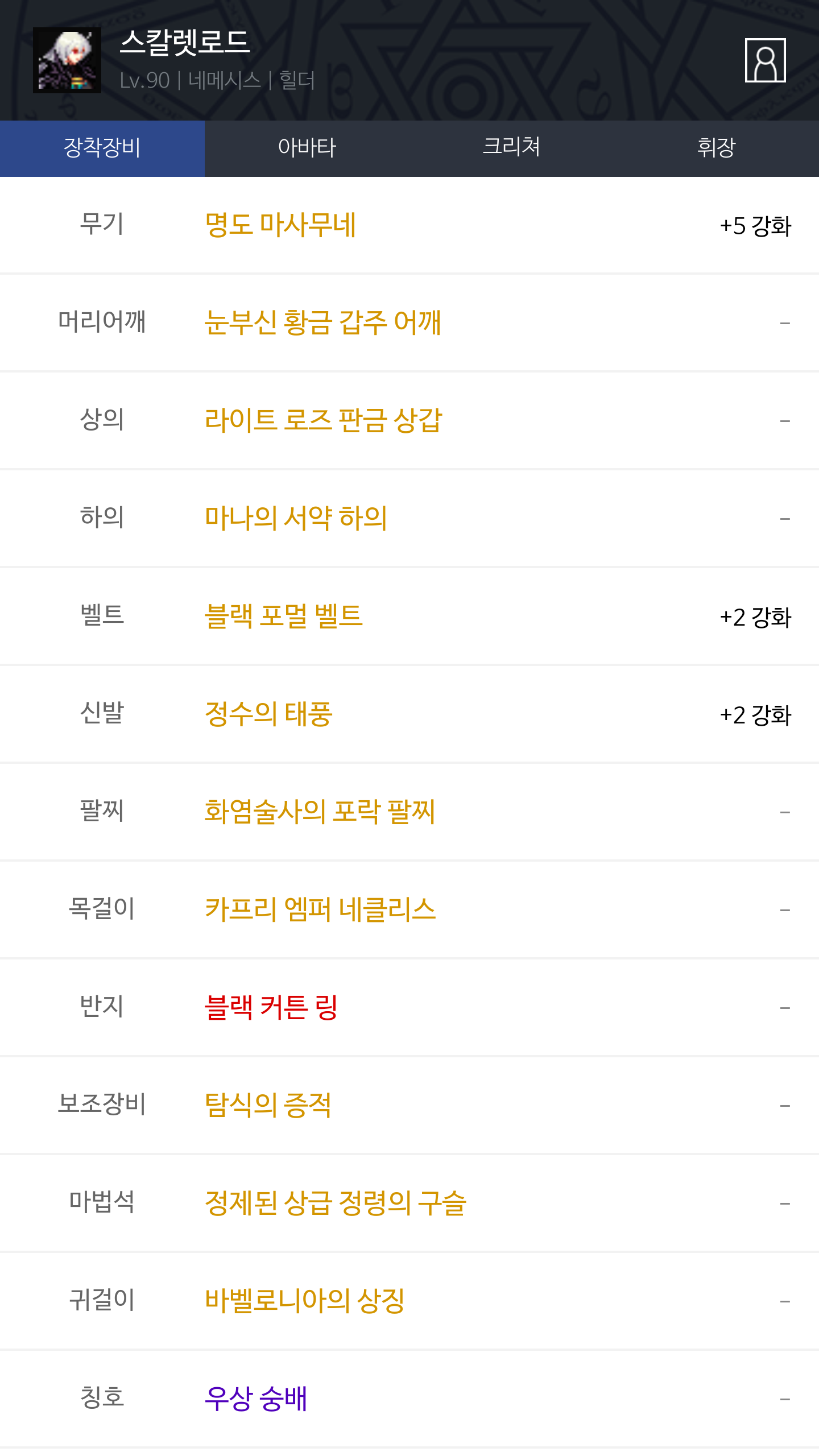Screen dimensions: 819x1456
Task: Open the character profile icon in the header
Action: tap(765, 60)
